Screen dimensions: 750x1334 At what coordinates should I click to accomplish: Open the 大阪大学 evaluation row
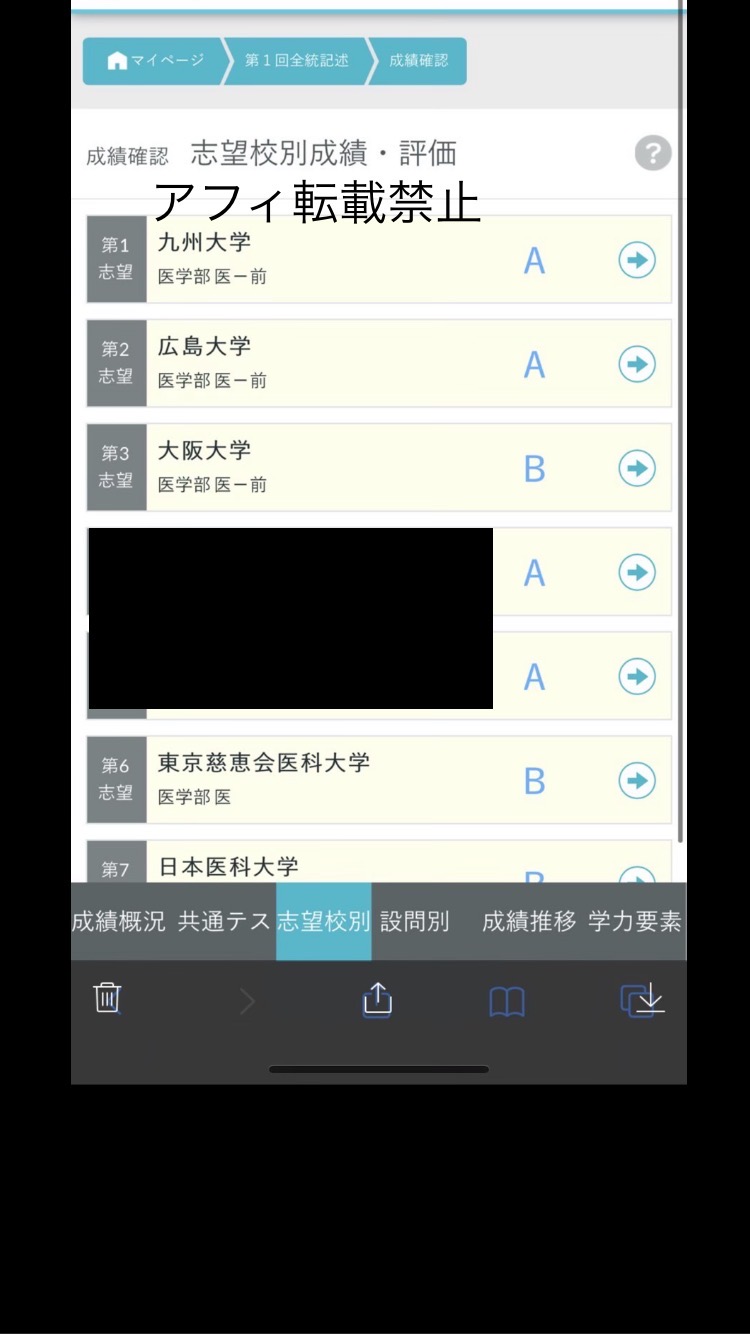pos(636,468)
